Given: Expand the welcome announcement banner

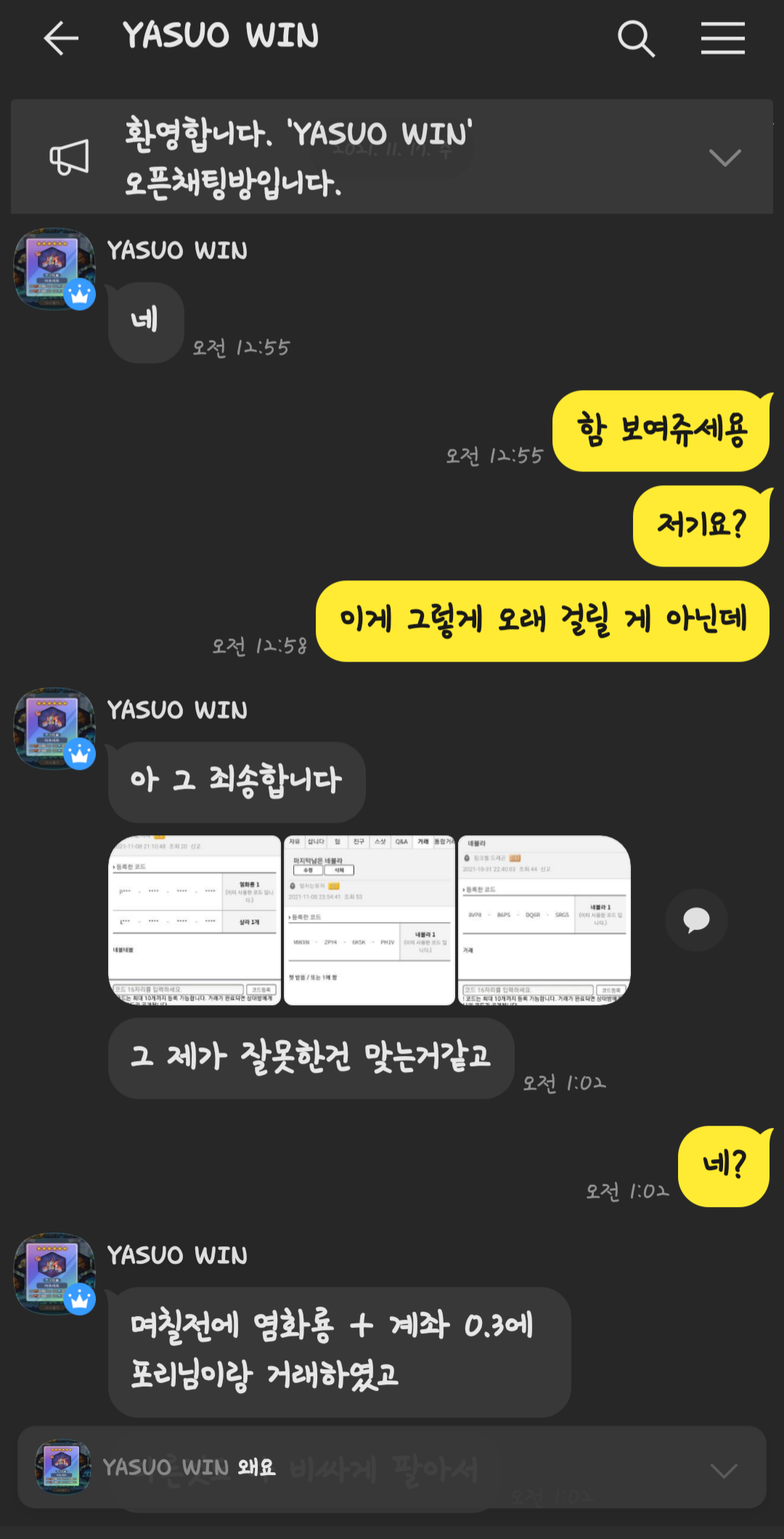Looking at the screenshot, I should click(724, 157).
